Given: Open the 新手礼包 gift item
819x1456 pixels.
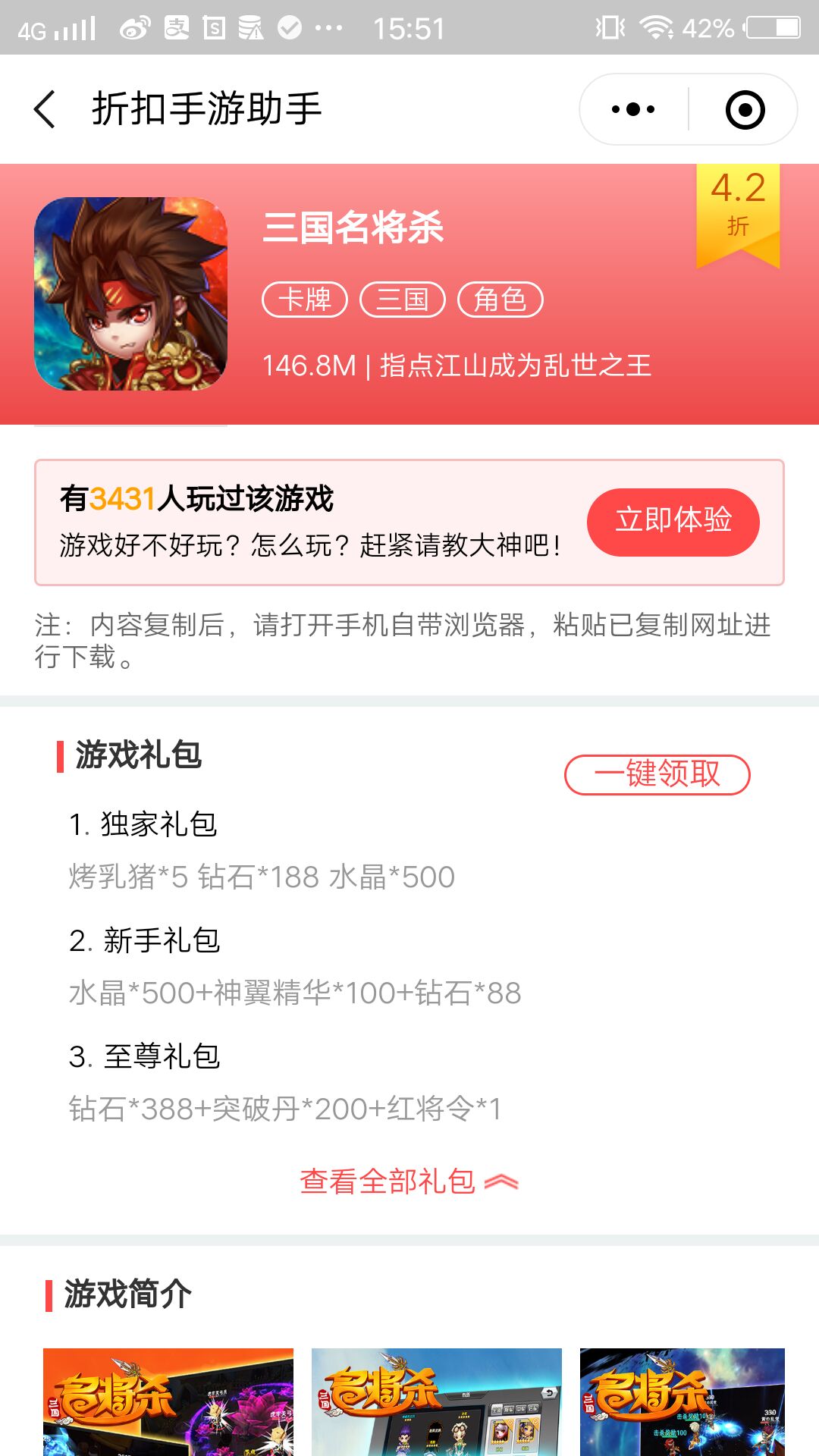Looking at the screenshot, I should (146, 940).
